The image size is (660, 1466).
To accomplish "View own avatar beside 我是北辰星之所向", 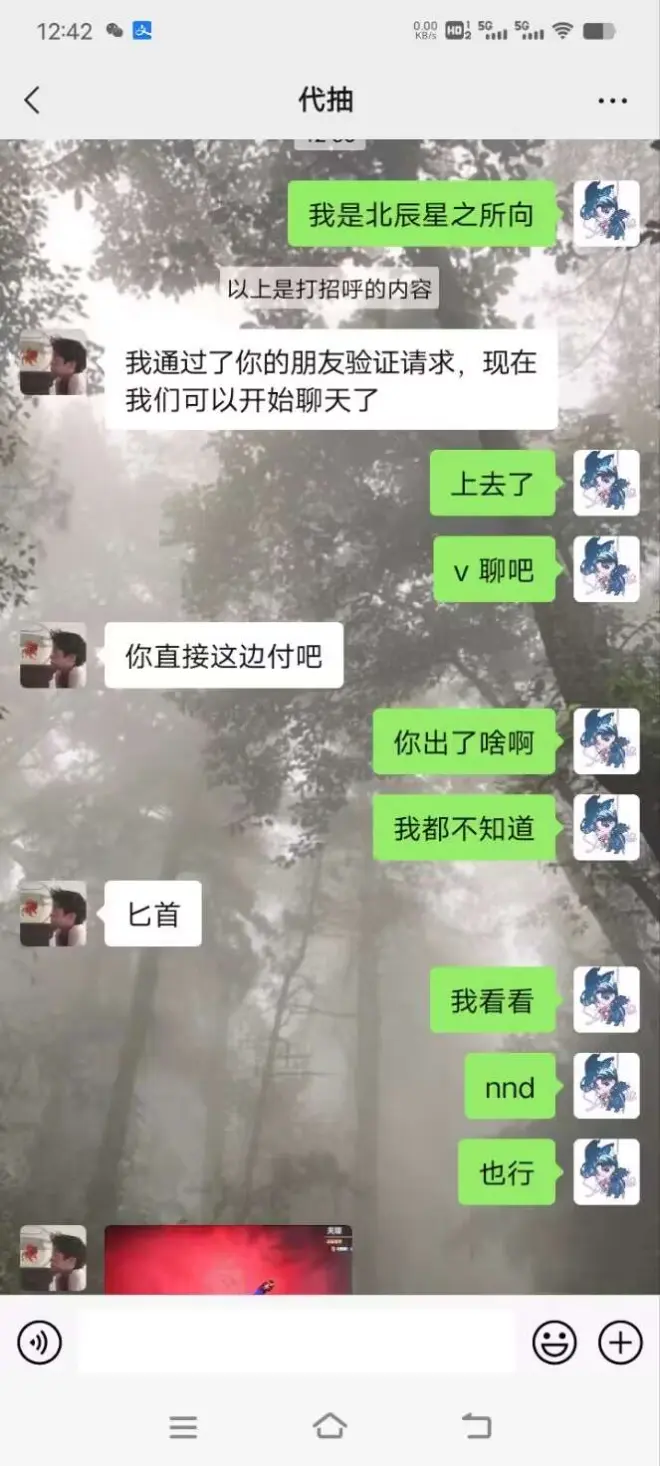I will (606, 214).
